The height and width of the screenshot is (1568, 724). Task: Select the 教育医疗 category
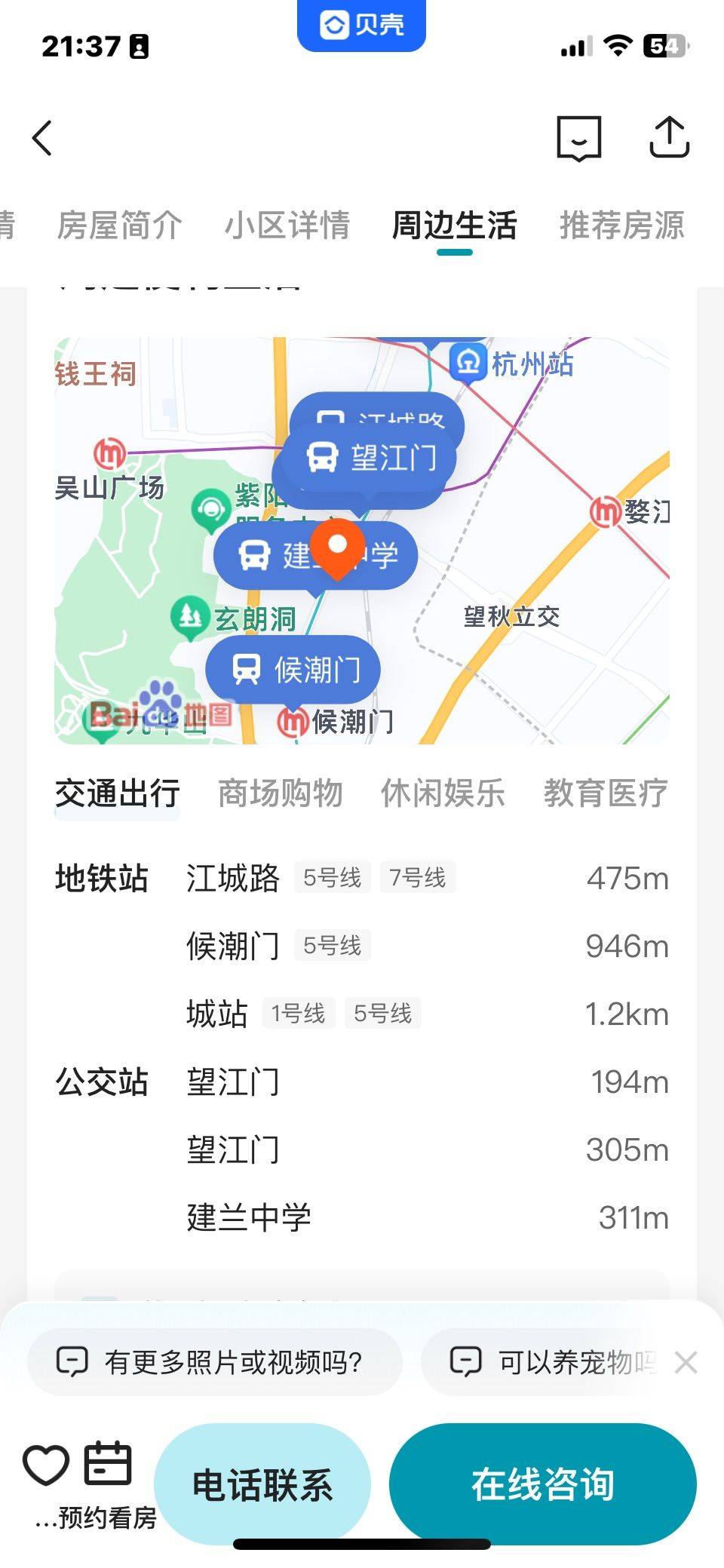pyautogui.click(x=606, y=793)
